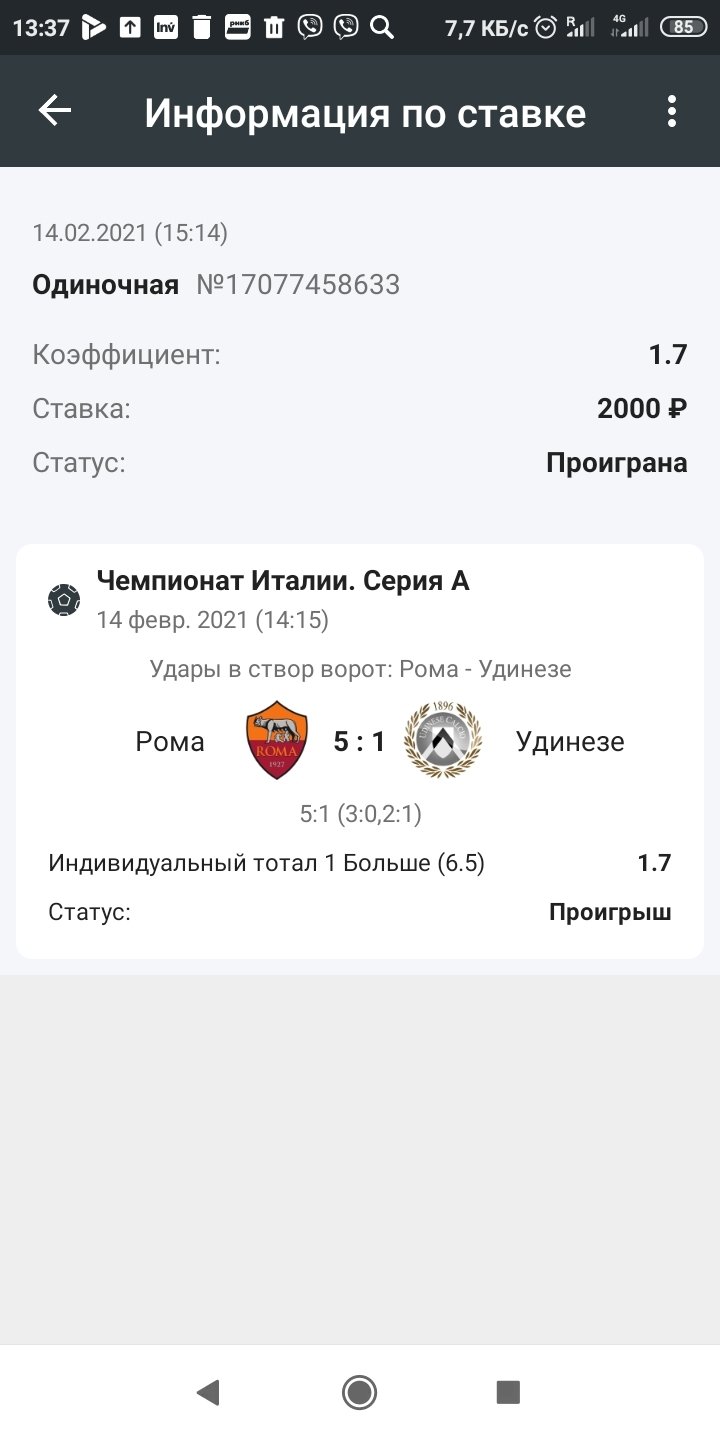Open the recent apps view
This screenshot has height=1440, width=720.
(x=508, y=1391)
